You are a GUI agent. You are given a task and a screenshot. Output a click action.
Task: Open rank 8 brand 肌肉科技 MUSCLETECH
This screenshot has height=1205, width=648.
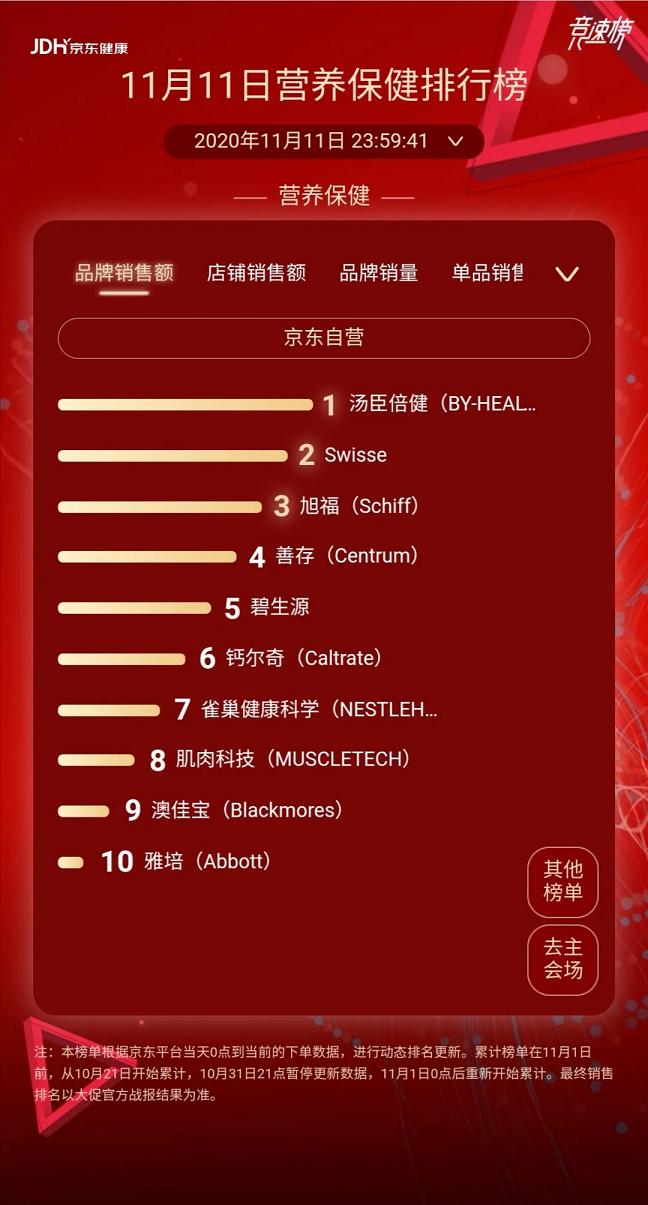click(293, 760)
